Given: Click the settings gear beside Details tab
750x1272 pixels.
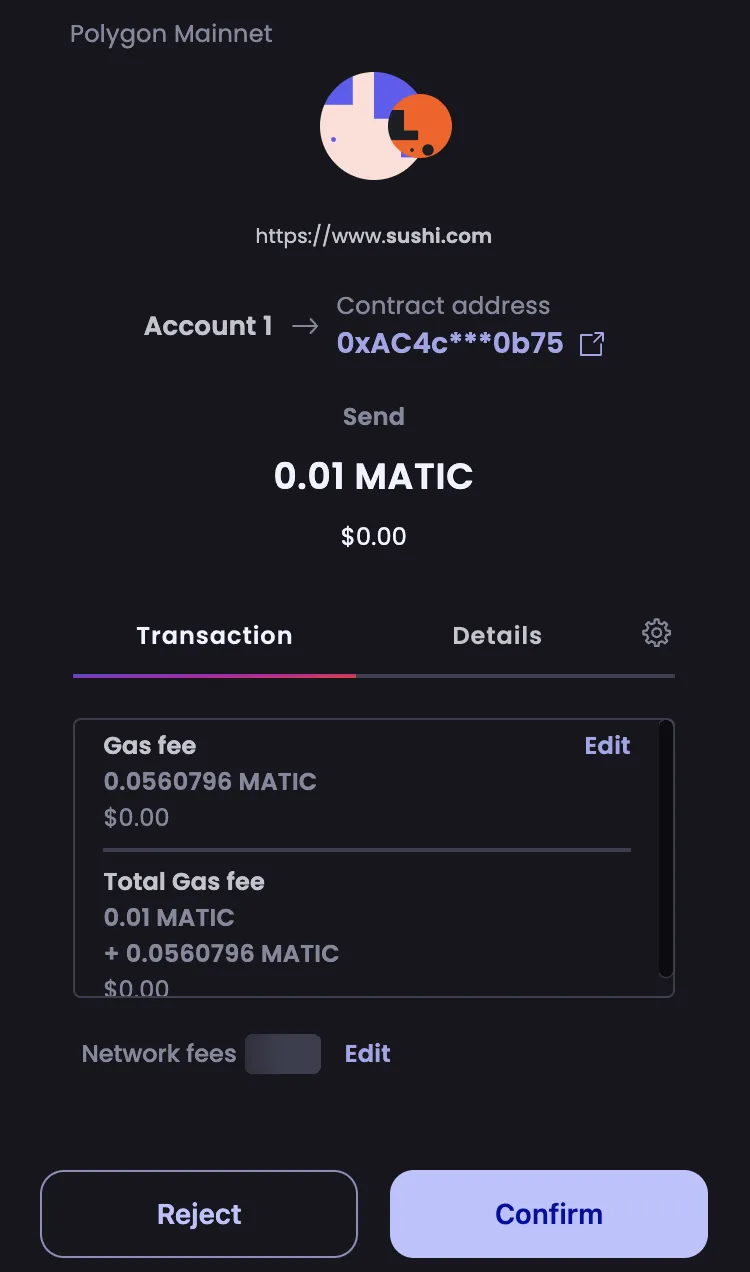Looking at the screenshot, I should 656,633.
